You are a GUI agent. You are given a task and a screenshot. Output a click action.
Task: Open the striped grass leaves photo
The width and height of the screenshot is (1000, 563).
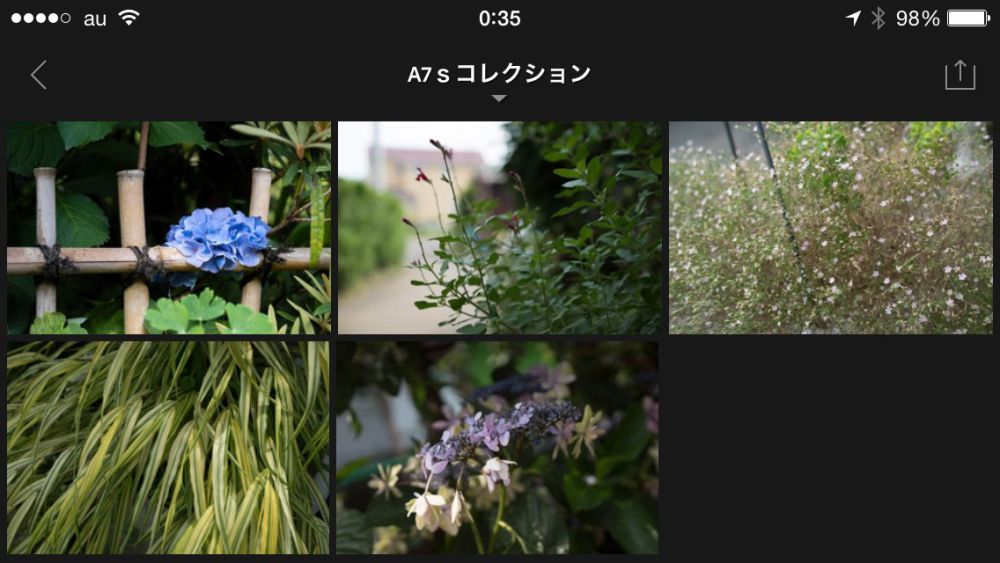[168, 447]
